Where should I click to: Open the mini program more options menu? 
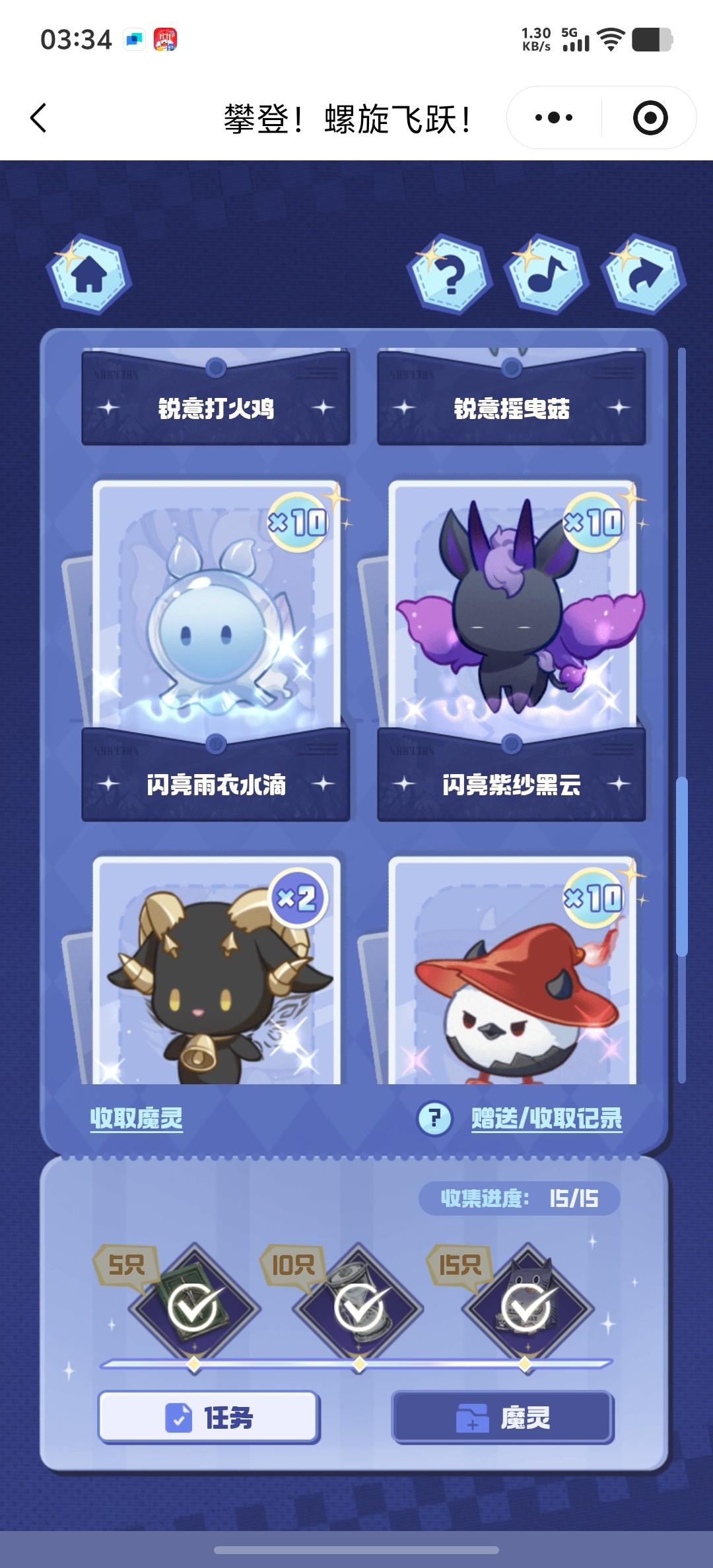click(x=553, y=118)
